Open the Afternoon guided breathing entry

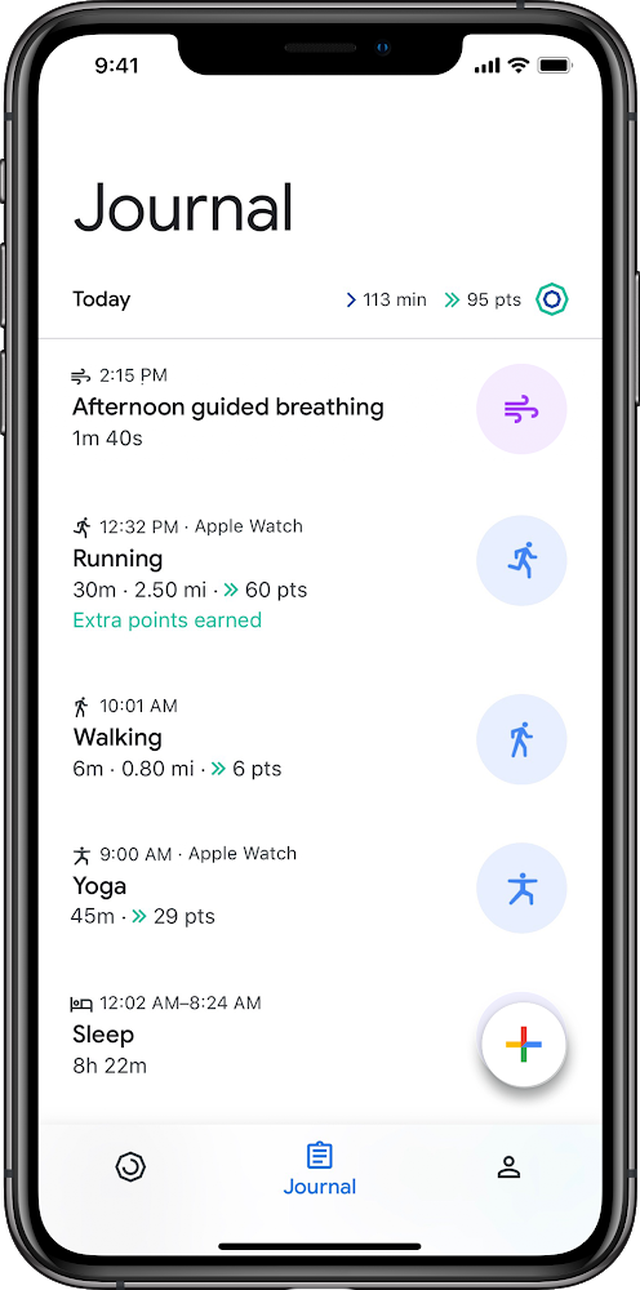(228, 407)
